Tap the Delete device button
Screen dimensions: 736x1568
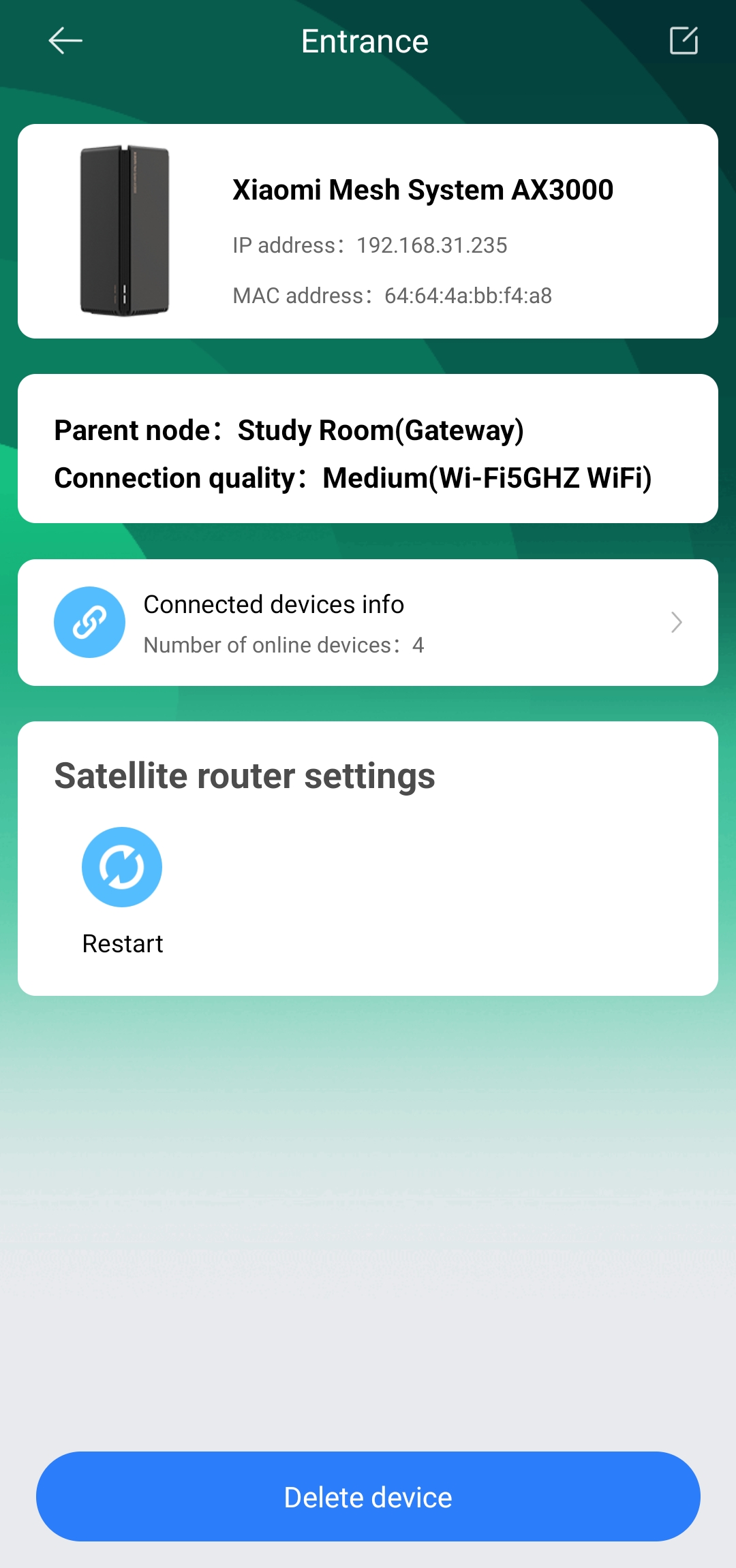click(x=368, y=1496)
